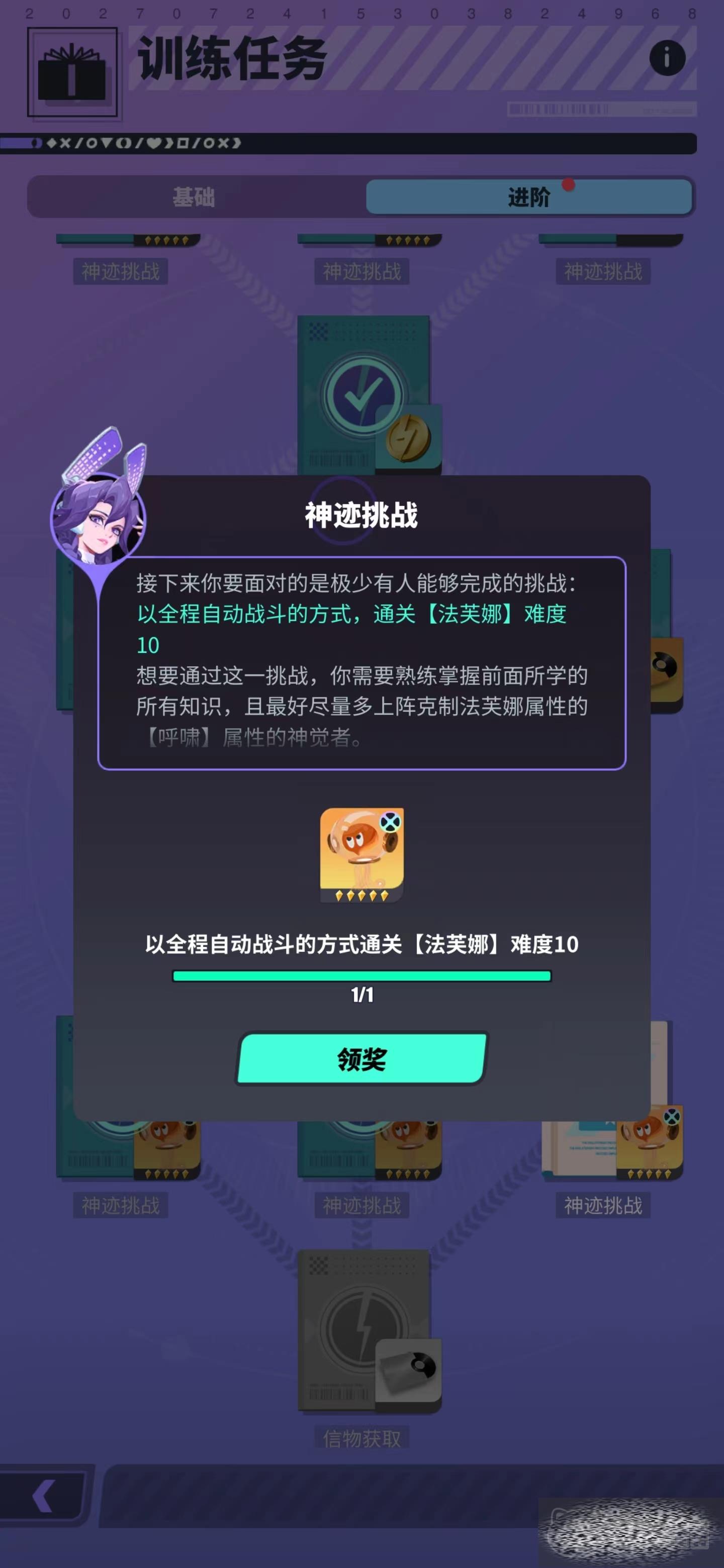Open the info icon beside 训练任务
This screenshot has width=724, height=1568.
point(667,58)
